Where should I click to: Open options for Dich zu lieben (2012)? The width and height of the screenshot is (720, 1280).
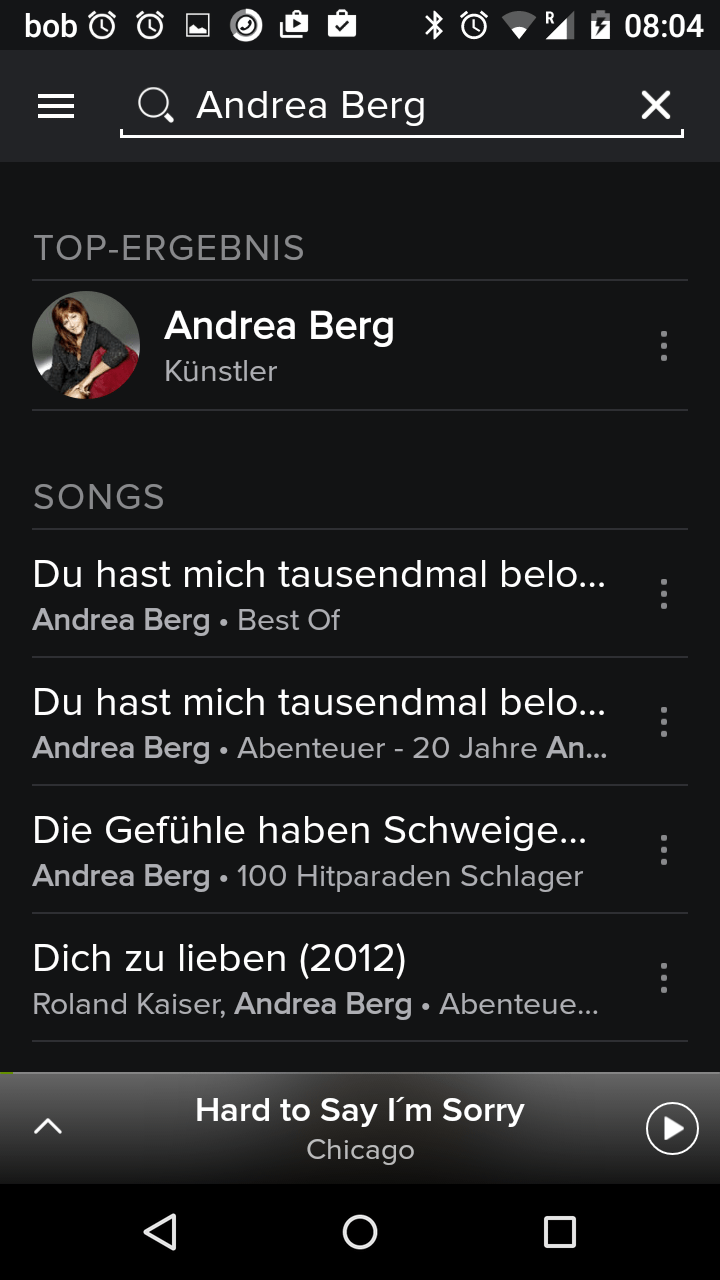click(663, 978)
